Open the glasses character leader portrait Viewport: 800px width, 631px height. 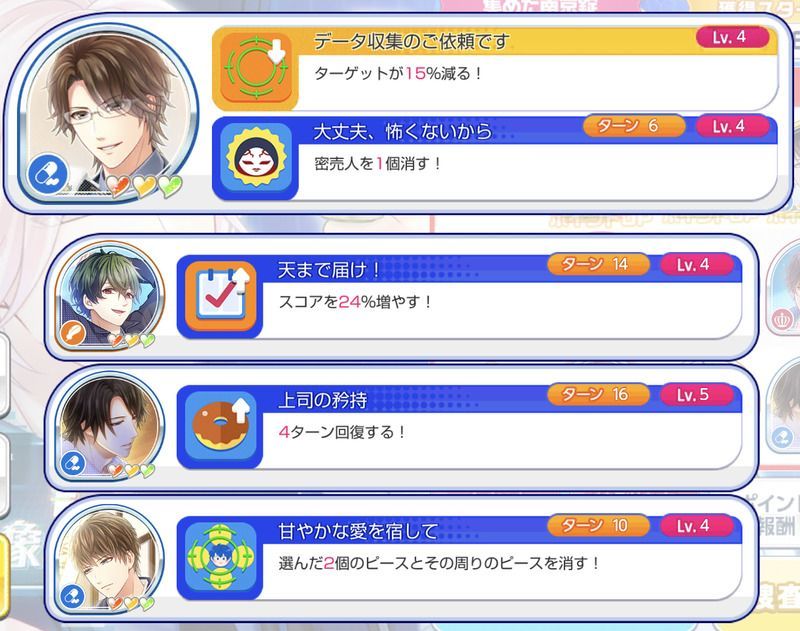click(102, 108)
